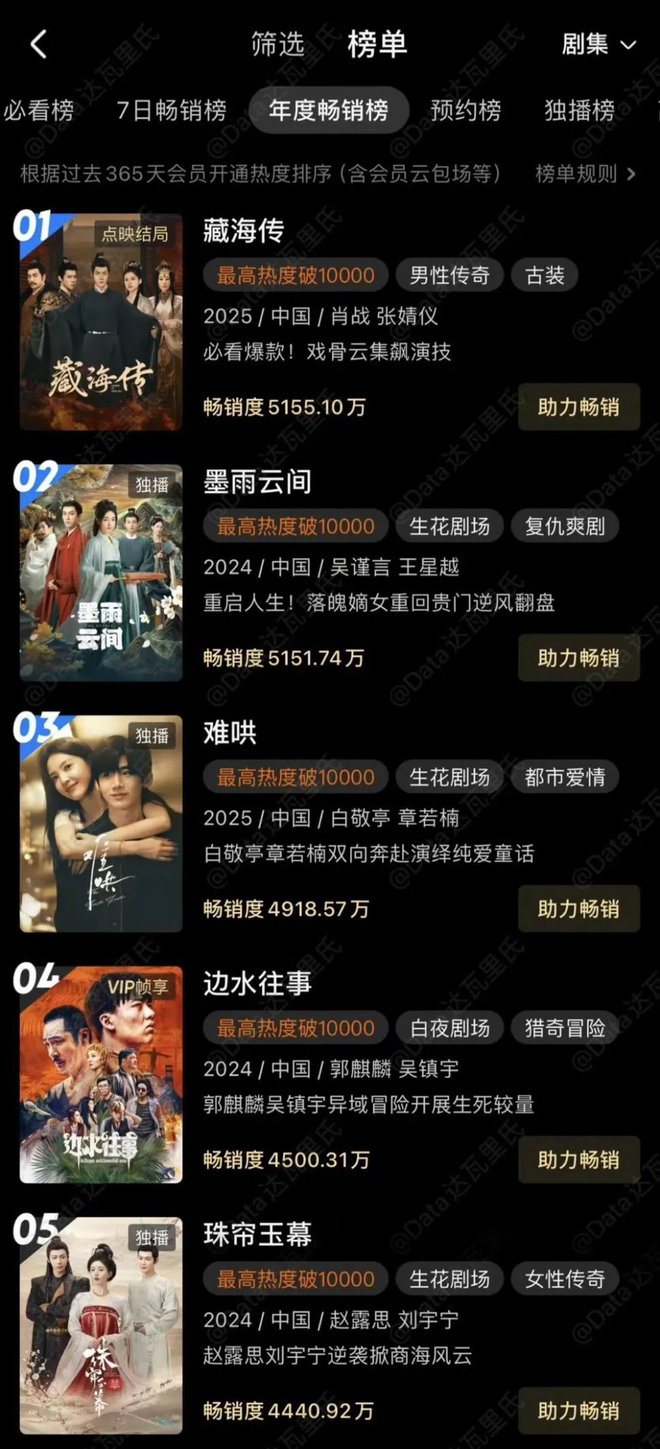Switch to the 筛选 tab
The image size is (660, 1449).
[278, 45]
